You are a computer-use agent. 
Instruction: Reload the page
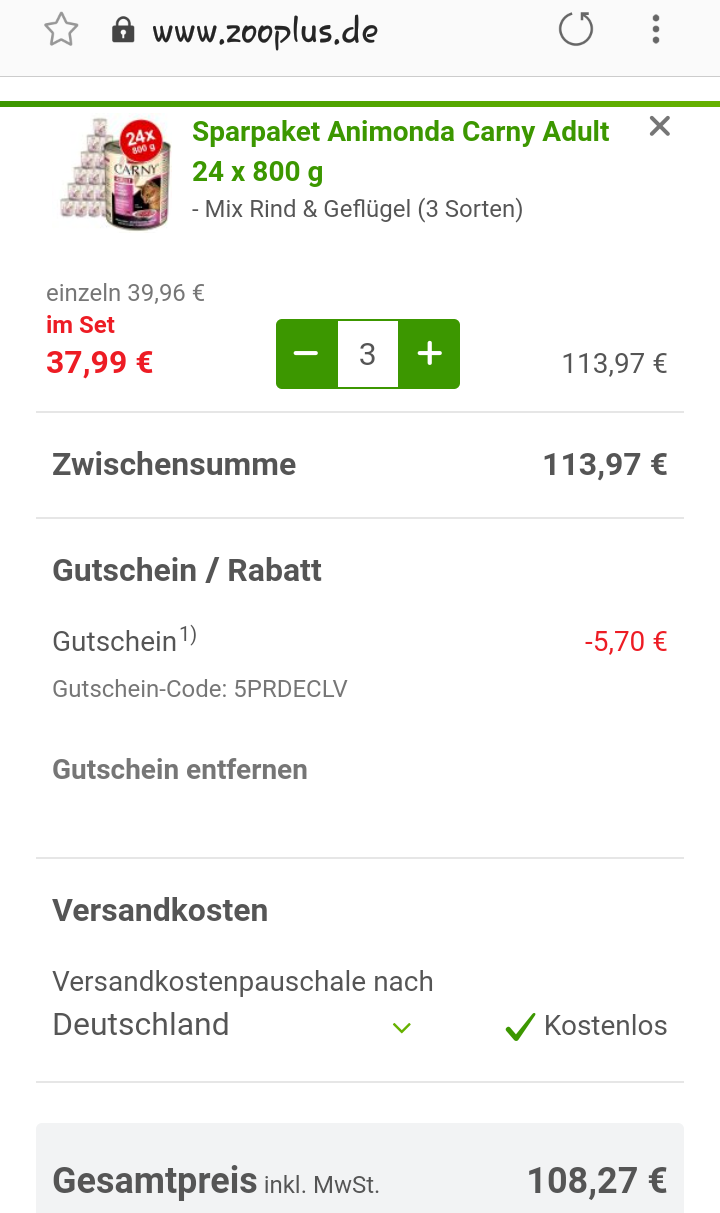click(x=576, y=29)
